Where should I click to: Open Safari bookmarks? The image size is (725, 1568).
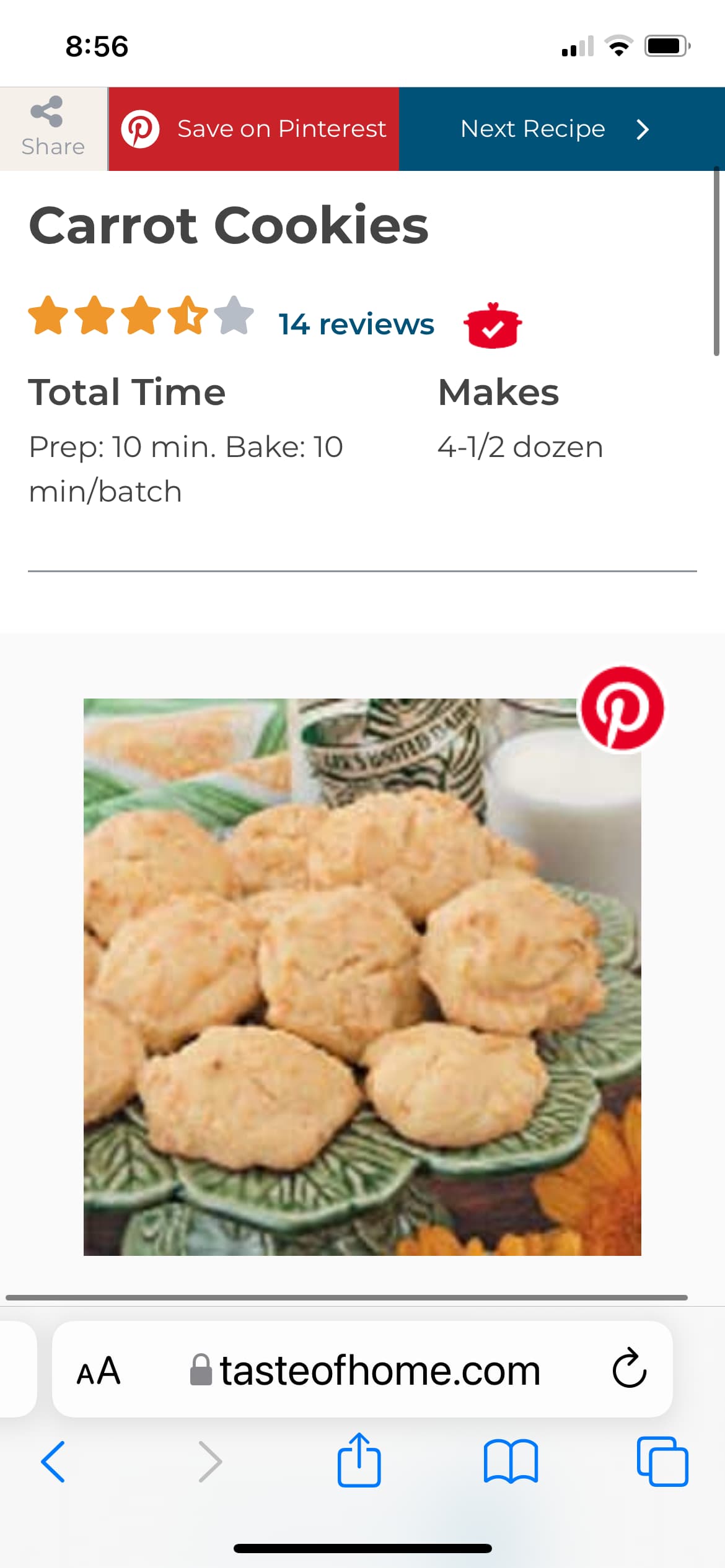511,1461
